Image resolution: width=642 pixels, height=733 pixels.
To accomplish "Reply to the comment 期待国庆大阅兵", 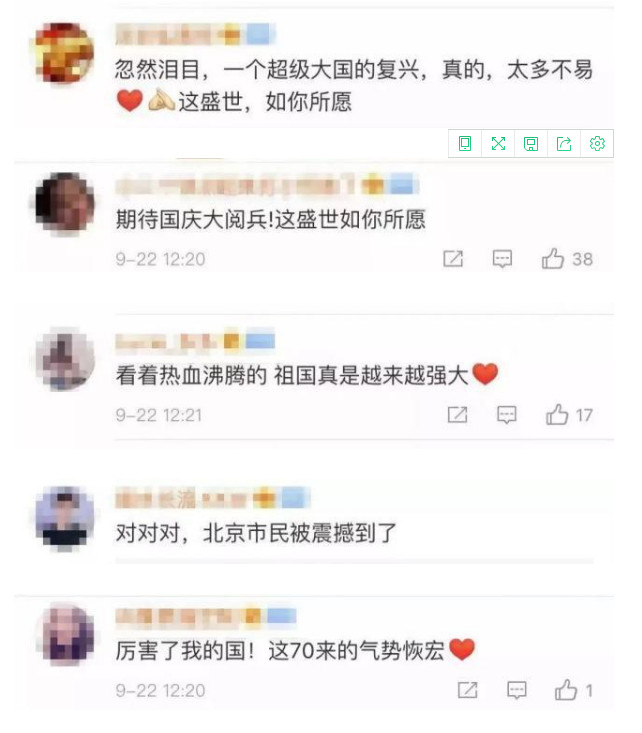I will pyautogui.click(x=503, y=259).
